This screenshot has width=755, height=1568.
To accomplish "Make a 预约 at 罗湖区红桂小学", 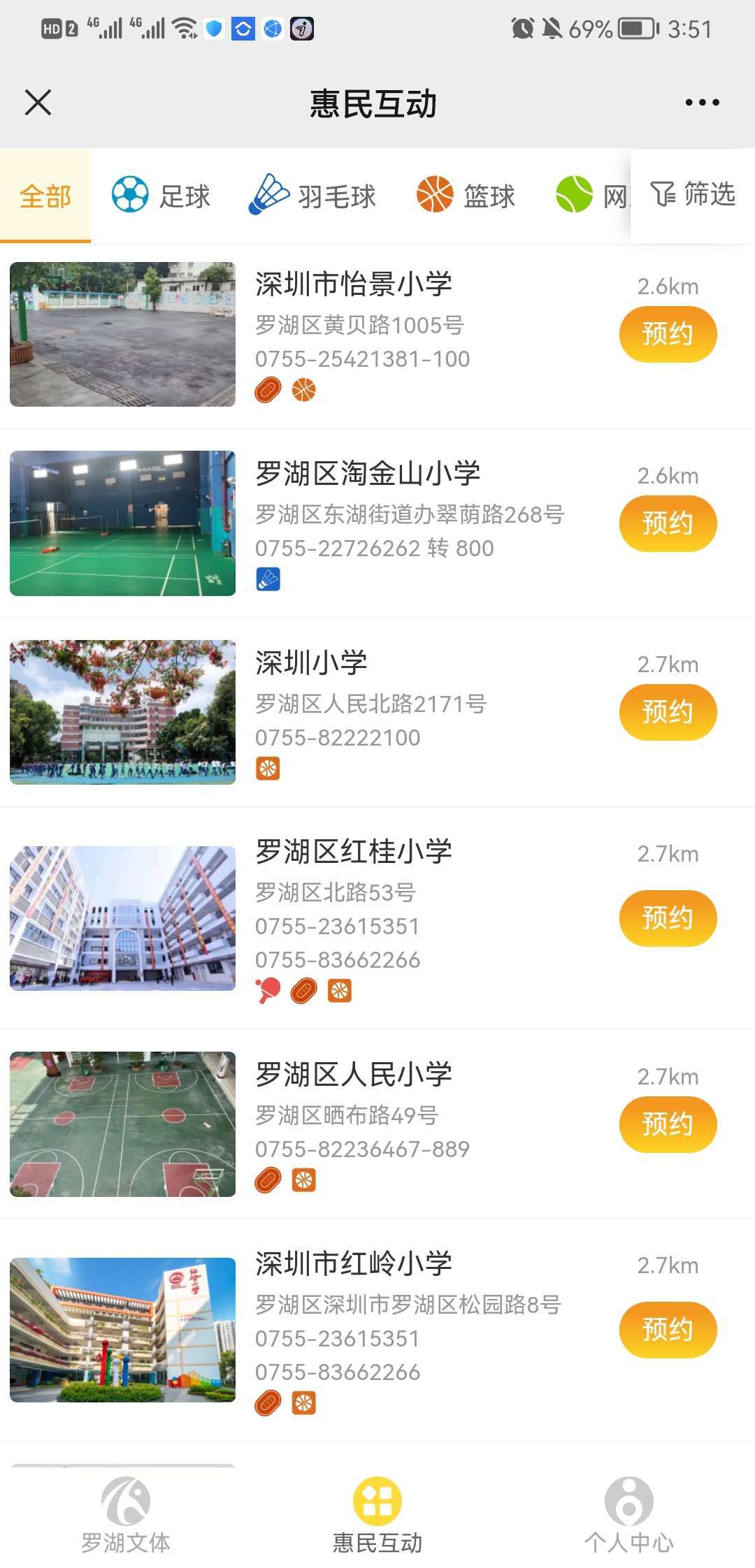I will click(x=668, y=918).
